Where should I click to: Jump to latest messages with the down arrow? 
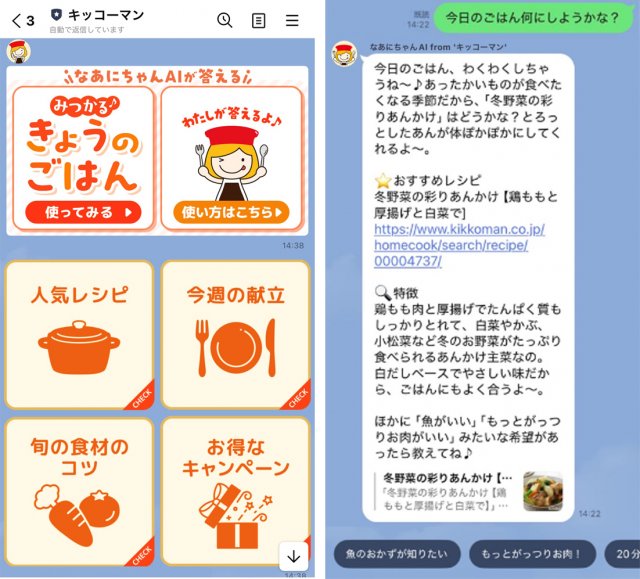click(x=293, y=555)
